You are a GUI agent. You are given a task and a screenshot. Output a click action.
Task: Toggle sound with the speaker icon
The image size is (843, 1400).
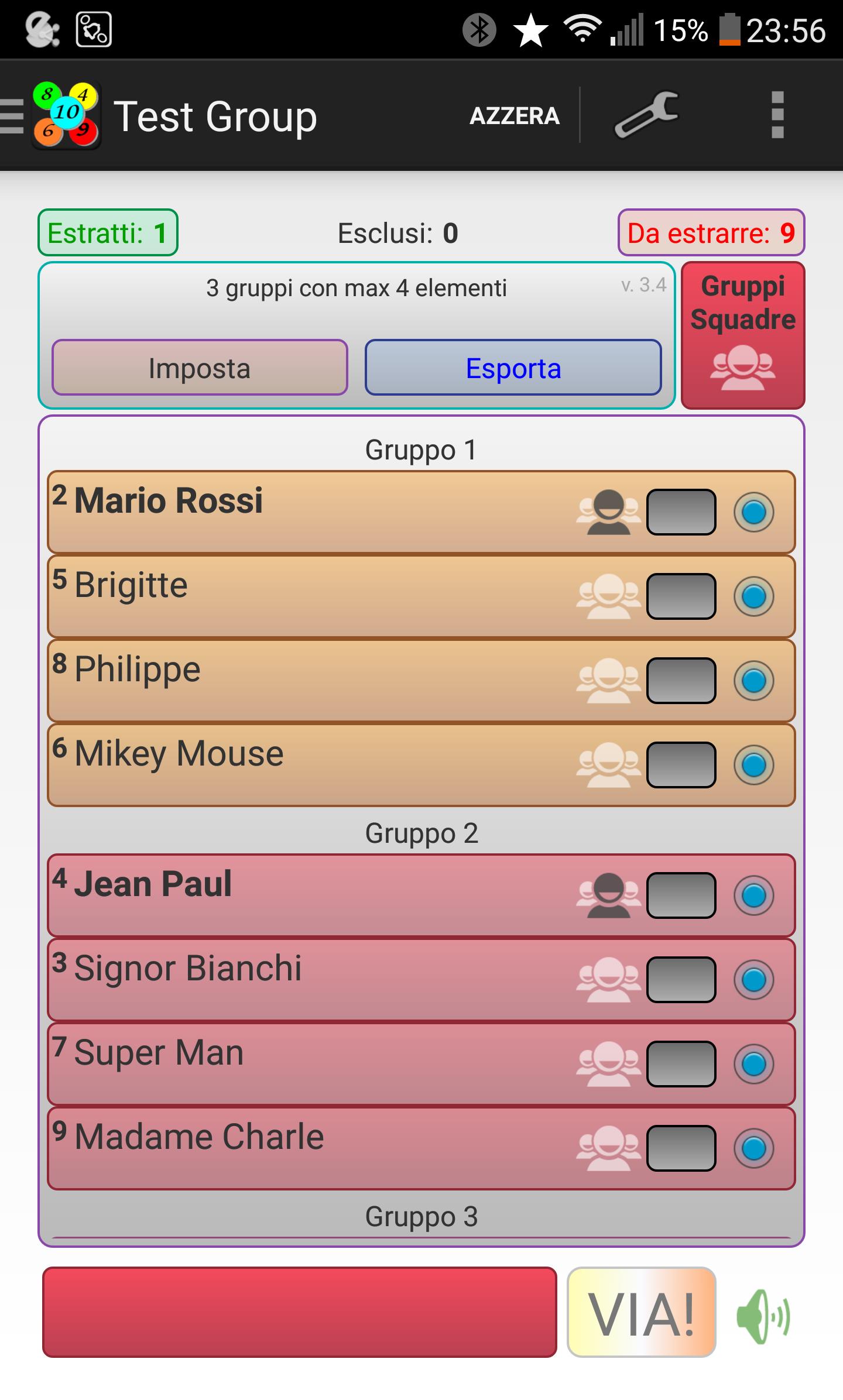pos(763,1316)
